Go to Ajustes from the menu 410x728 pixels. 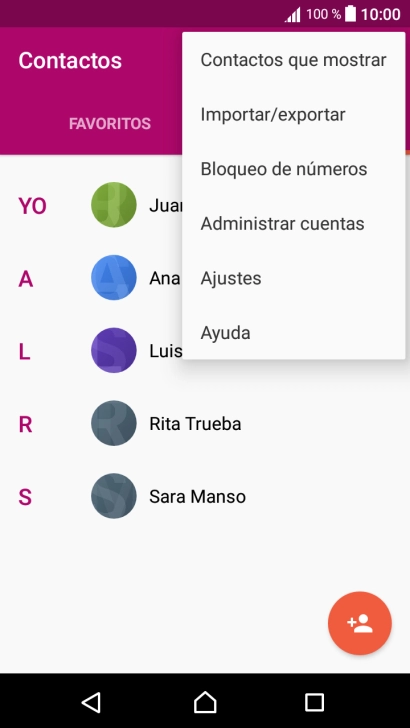click(x=293, y=278)
